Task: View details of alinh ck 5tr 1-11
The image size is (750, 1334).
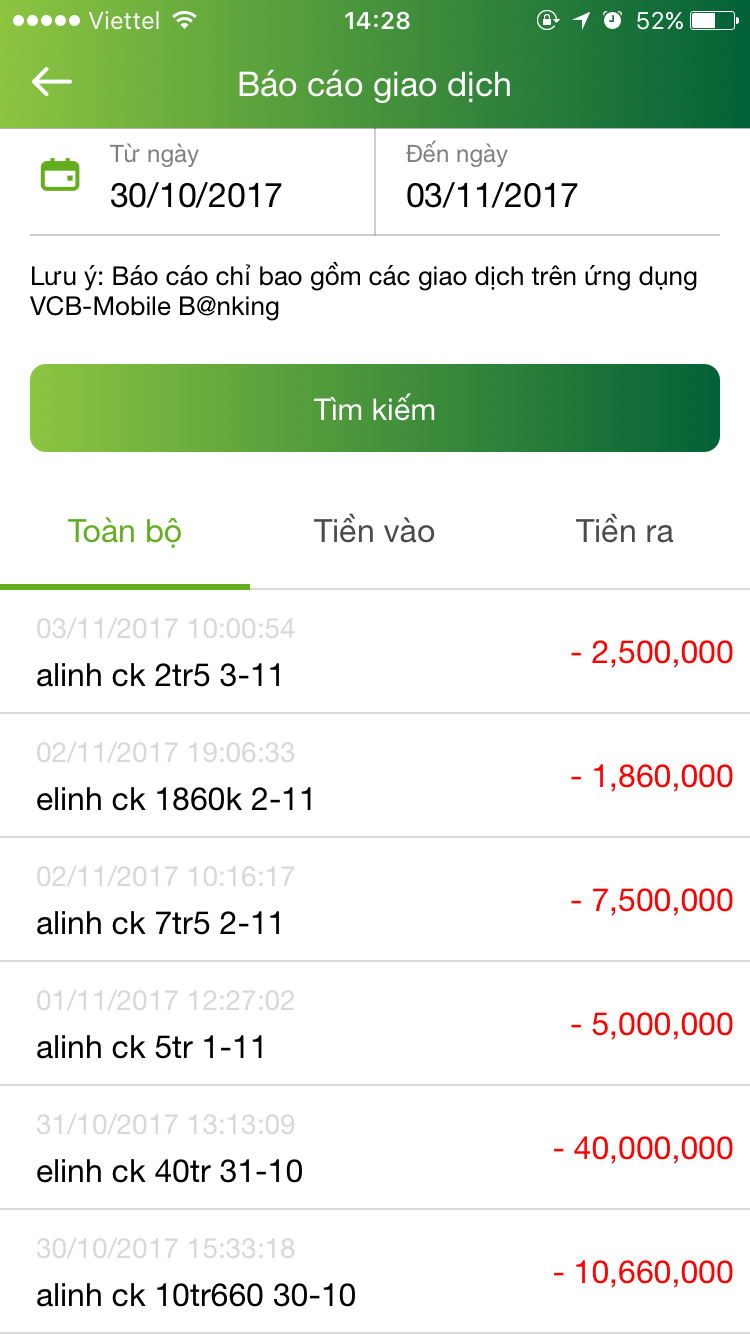Action: [x=375, y=1024]
